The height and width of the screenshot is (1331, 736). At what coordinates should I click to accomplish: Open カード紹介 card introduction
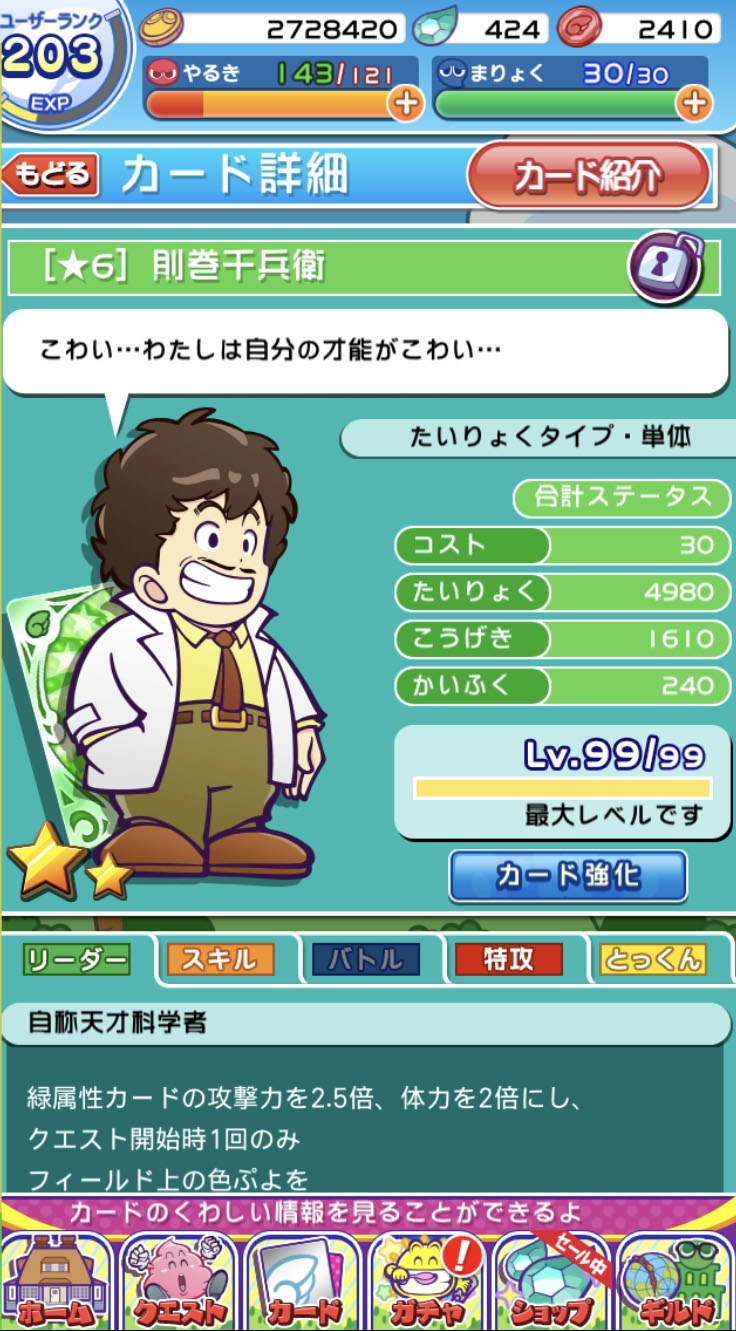(588, 176)
